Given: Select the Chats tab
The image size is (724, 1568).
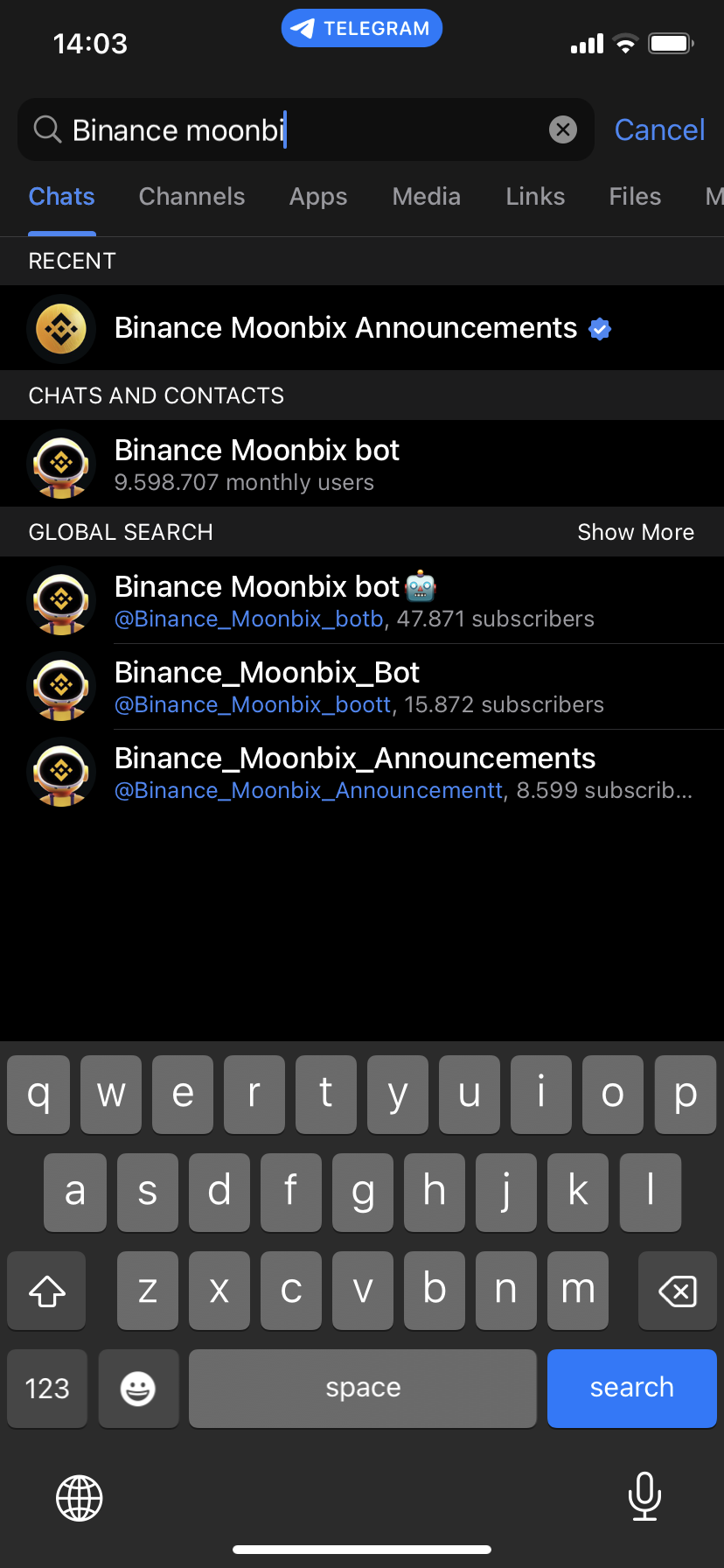Looking at the screenshot, I should 61,197.
